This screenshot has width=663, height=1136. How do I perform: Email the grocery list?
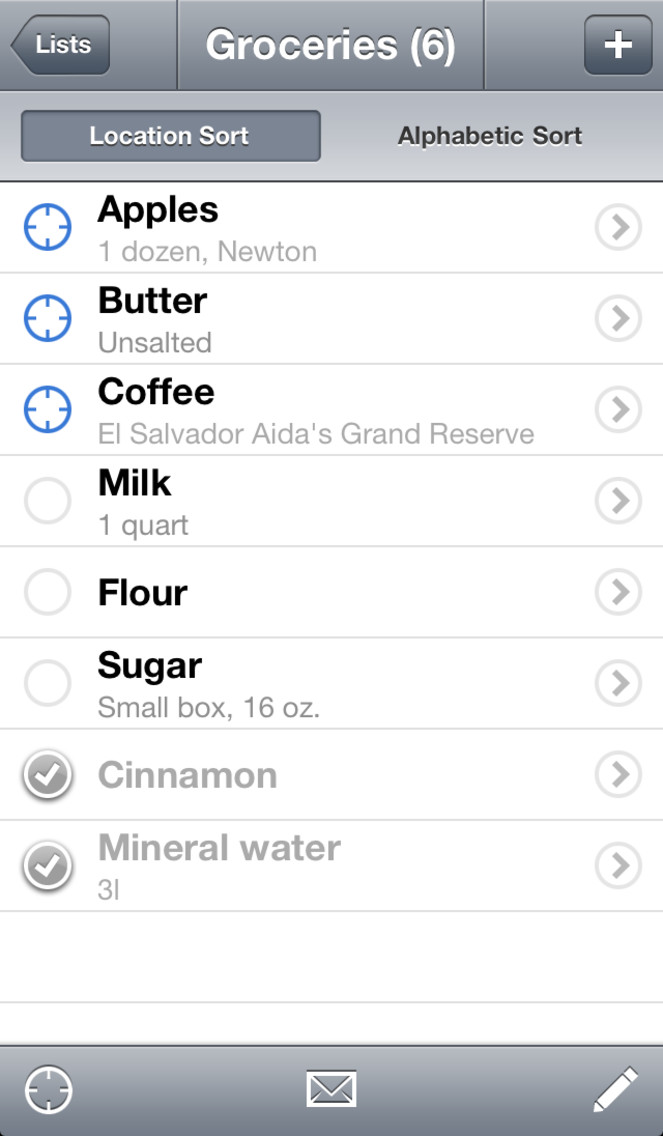pyautogui.click(x=331, y=1089)
